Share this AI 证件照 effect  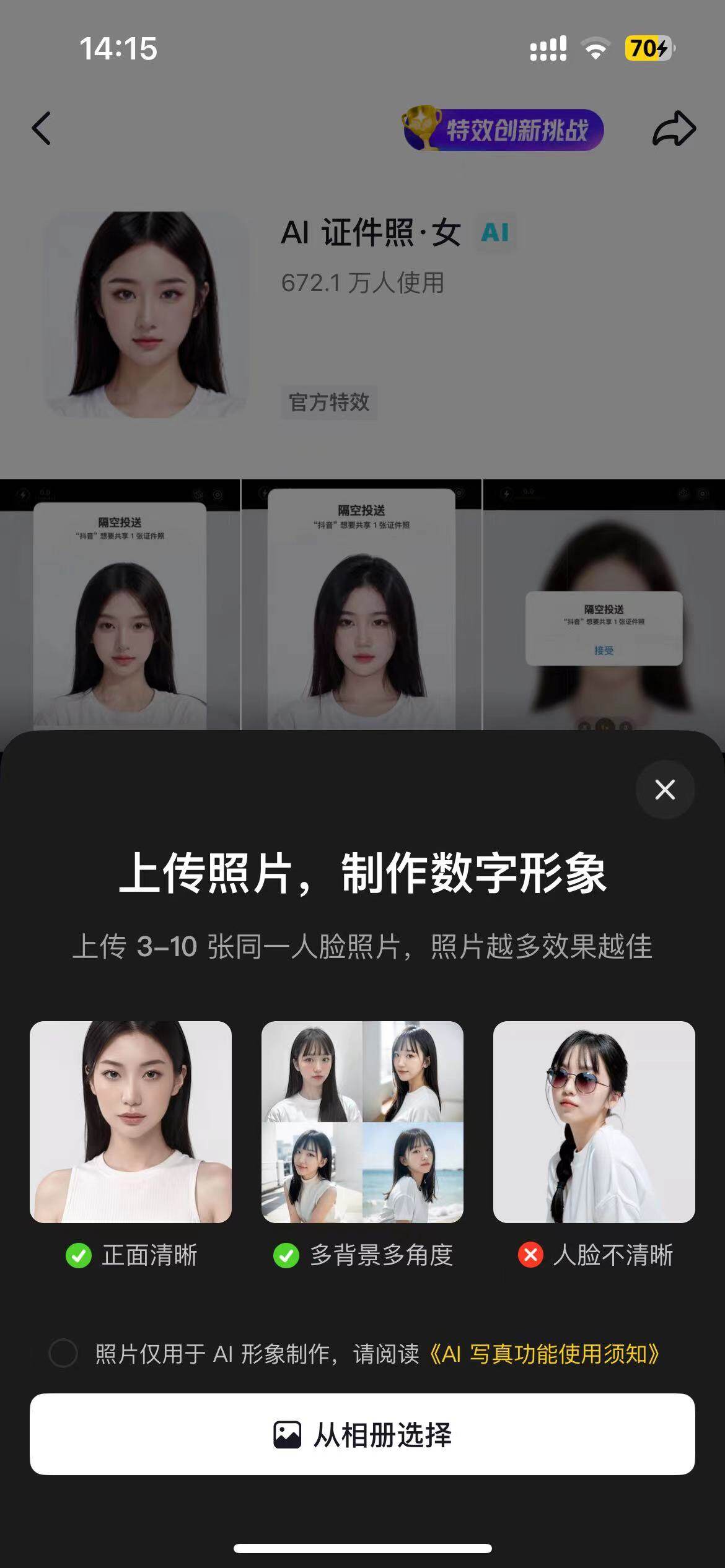[x=674, y=128]
